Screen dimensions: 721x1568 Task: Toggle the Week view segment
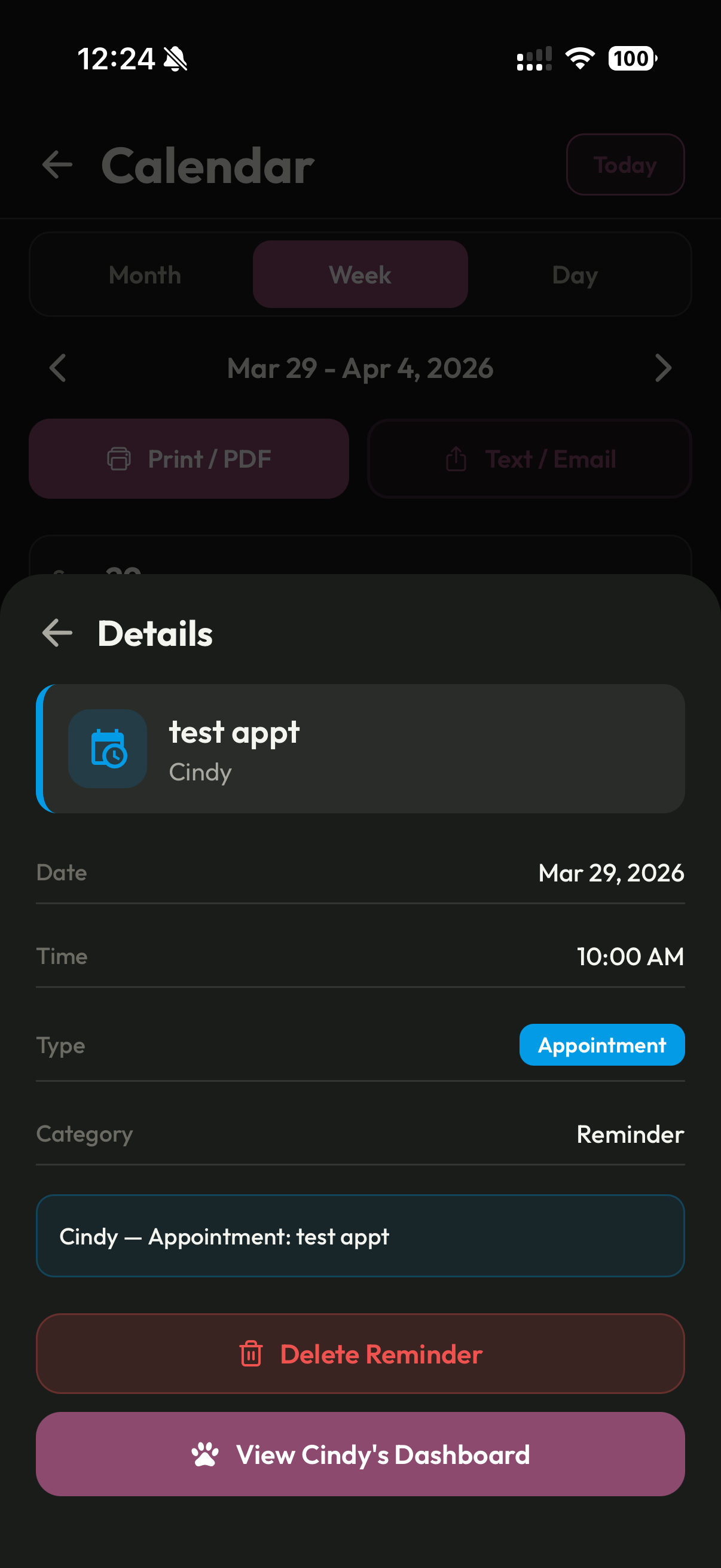[360, 274]
